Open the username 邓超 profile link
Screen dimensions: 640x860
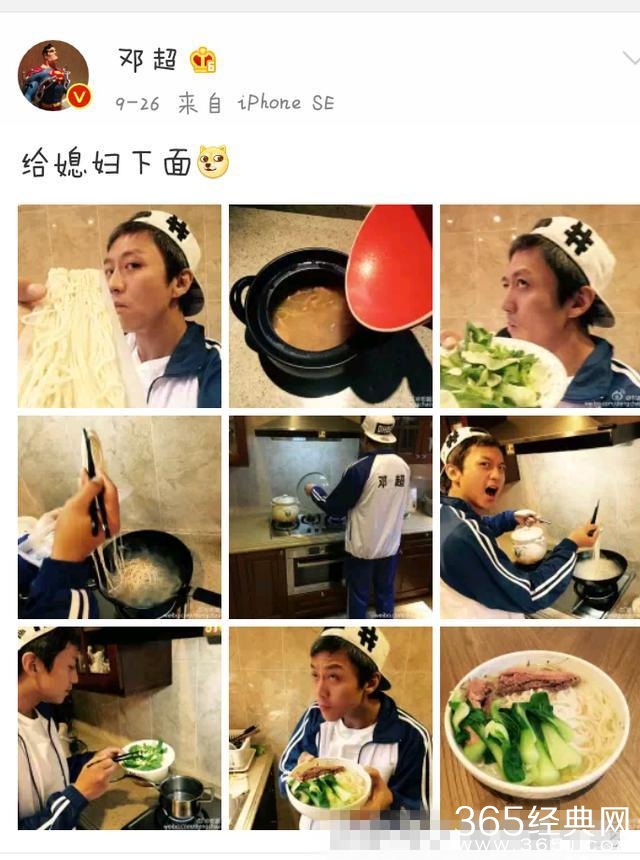(x=147, y=60)
